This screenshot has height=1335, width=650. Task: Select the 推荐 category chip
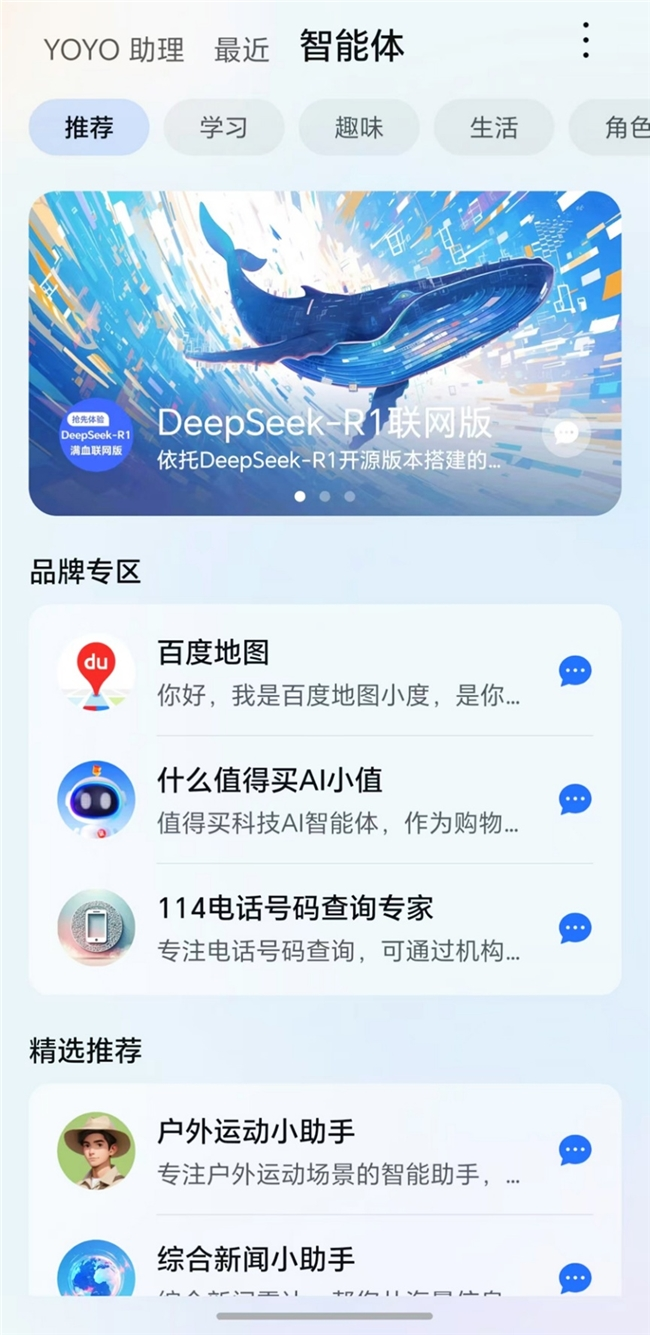(x=89, y=128)
